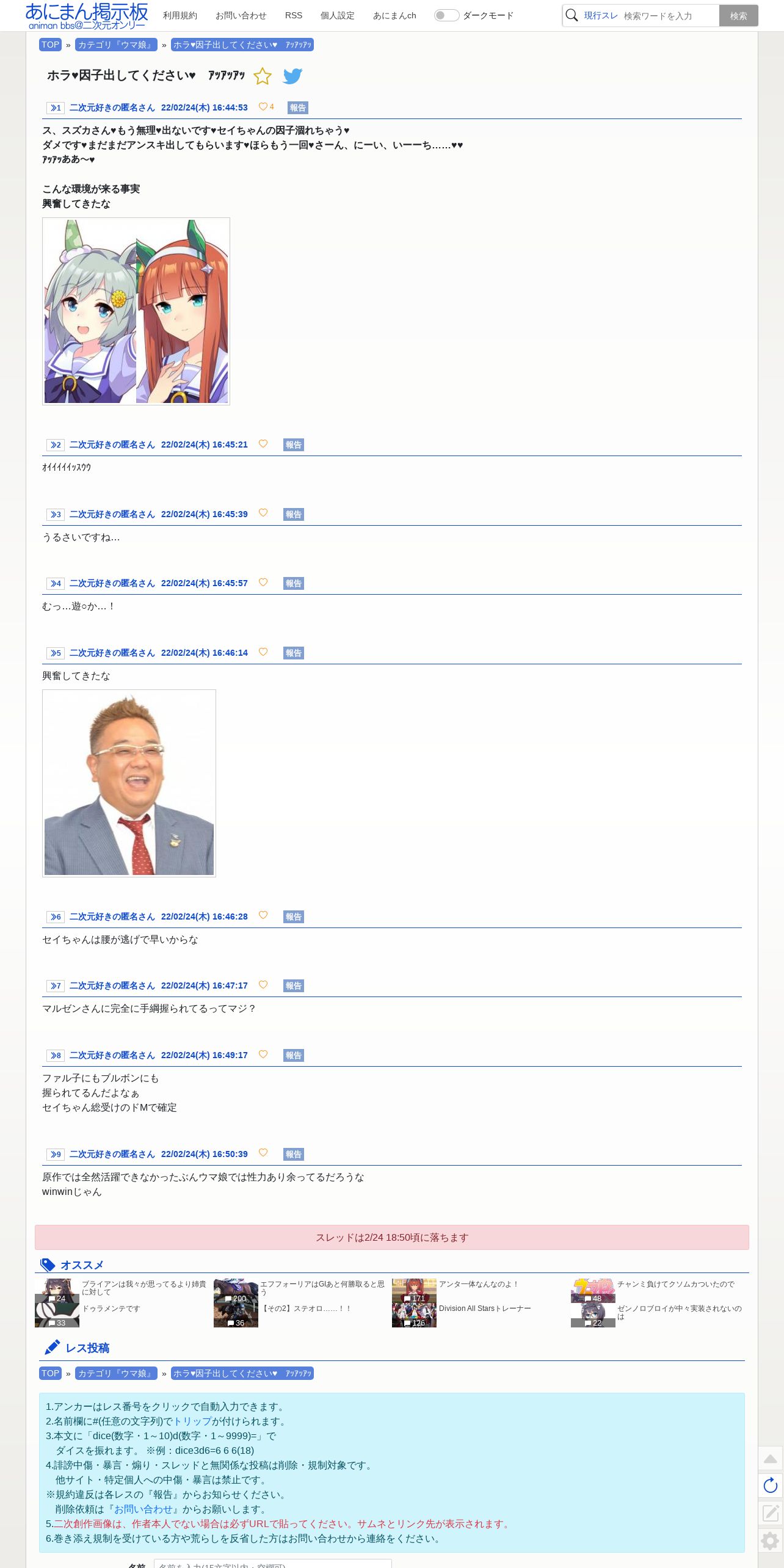
Task: Tap anchor number >>5 to reply
Action: (x=56, y=653)
